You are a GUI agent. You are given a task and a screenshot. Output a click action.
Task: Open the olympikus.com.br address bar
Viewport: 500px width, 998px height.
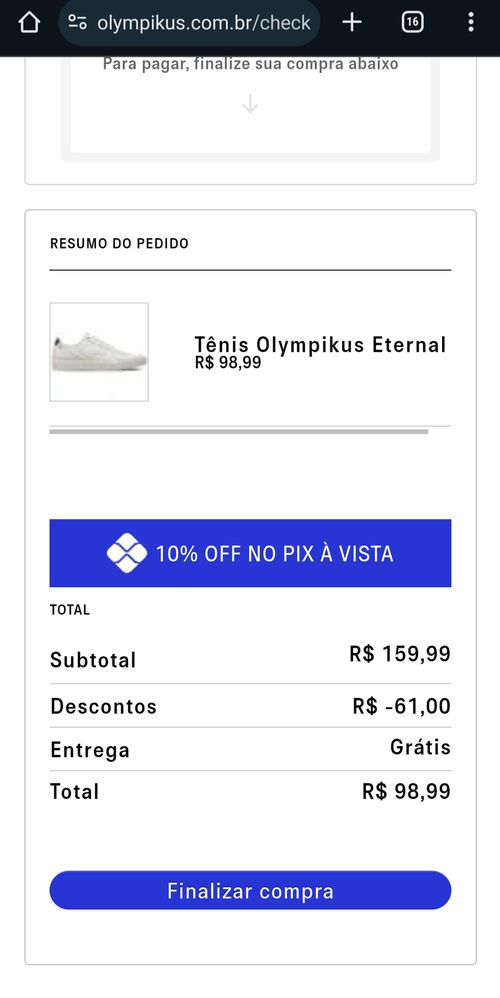pos(189,23)
